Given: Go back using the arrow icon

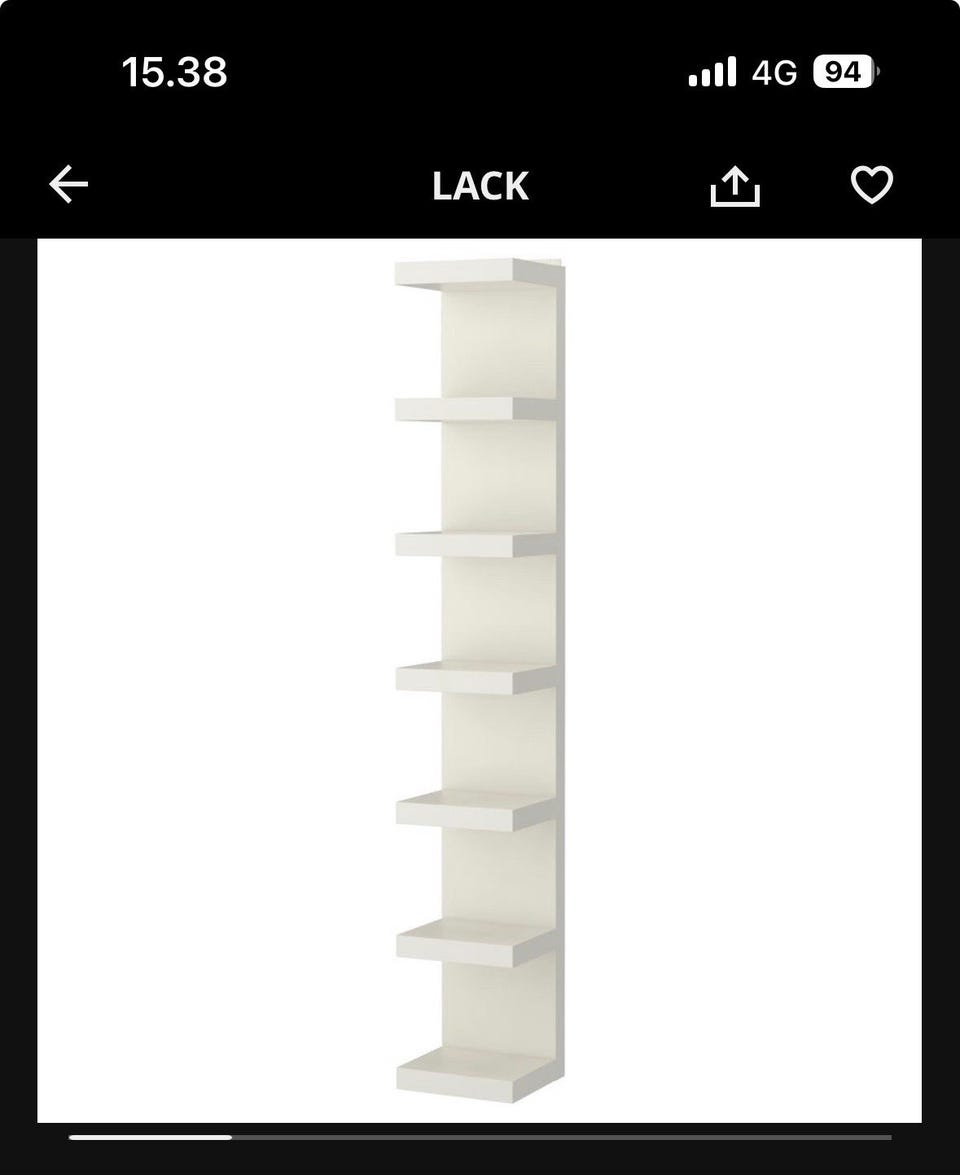Looking at the screenshot, I should (x=69, y=185).
